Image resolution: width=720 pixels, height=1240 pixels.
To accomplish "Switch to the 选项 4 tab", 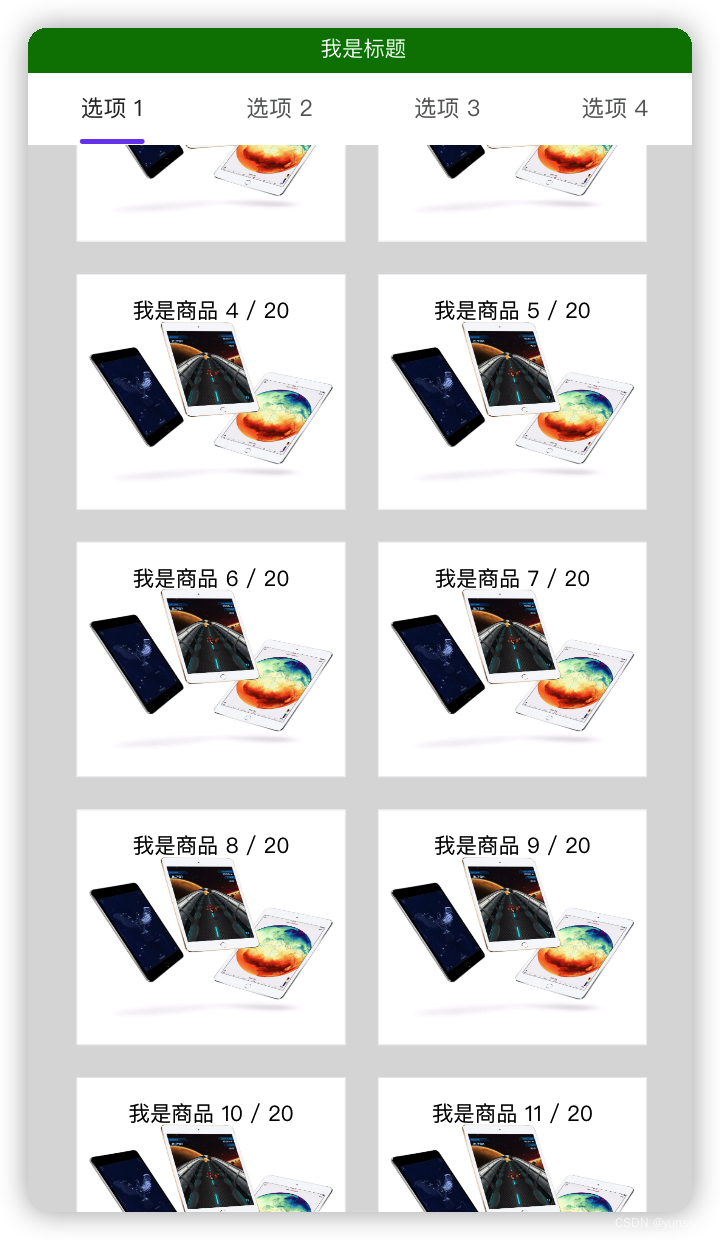I will pos(614,108).
